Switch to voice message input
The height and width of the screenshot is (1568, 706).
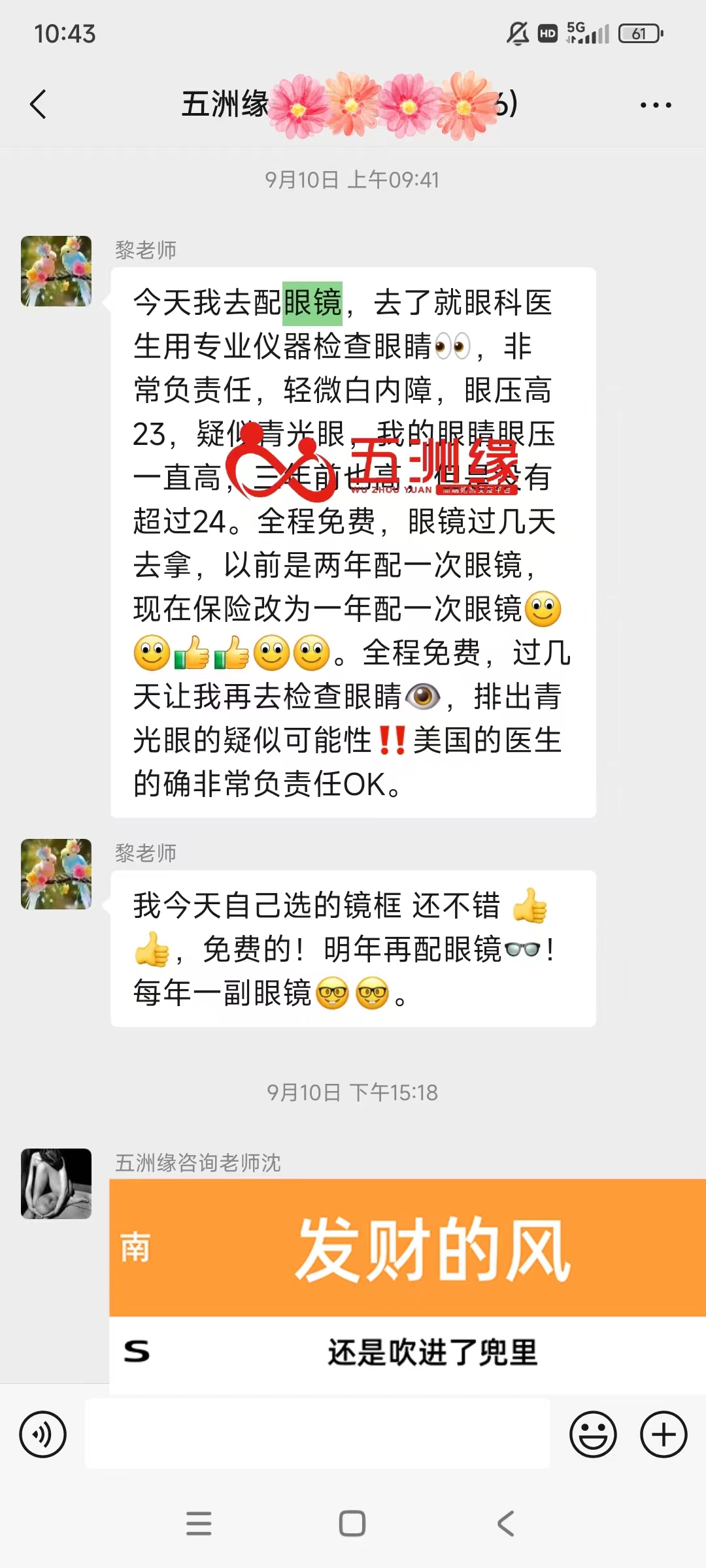[43, 1435]
